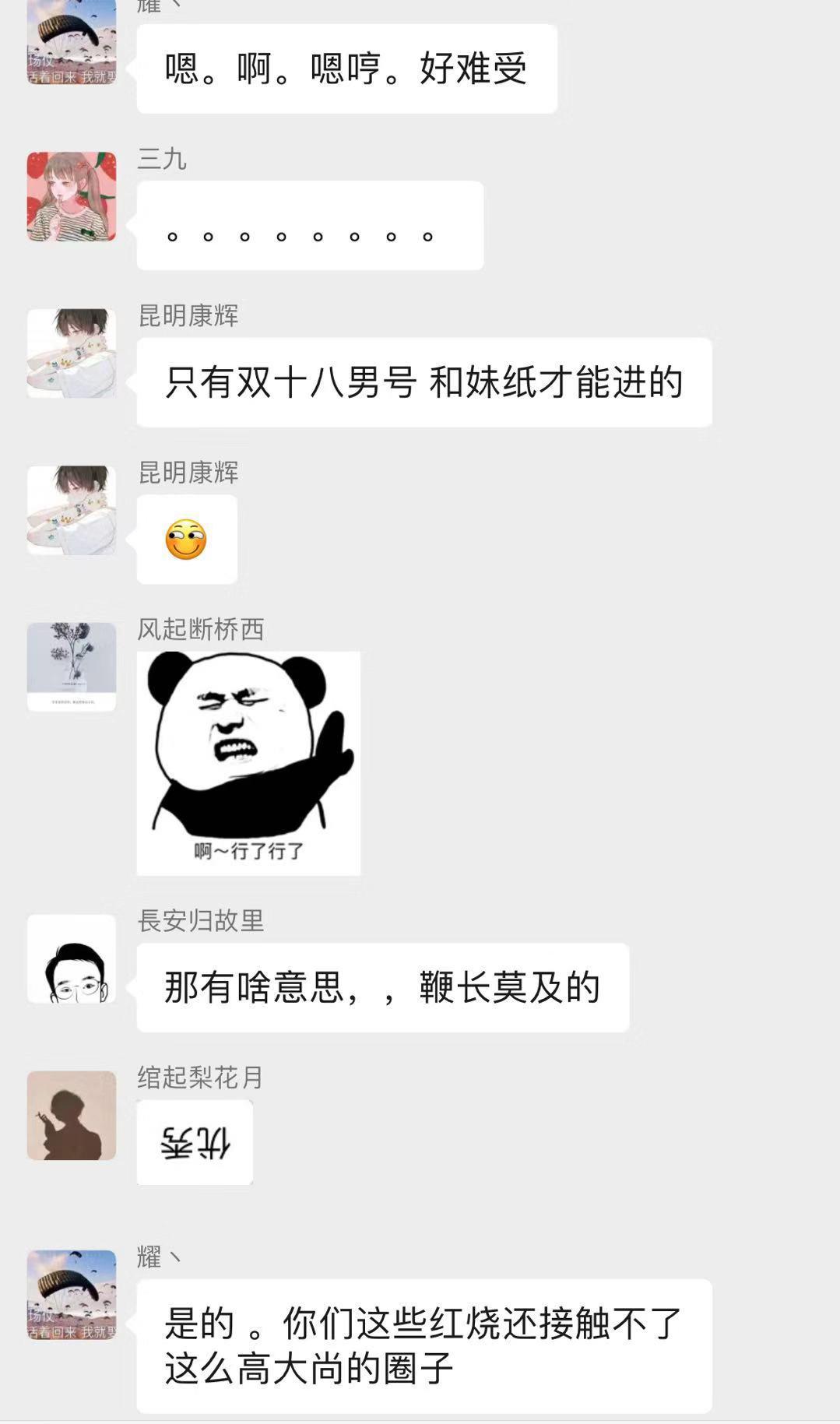840x1424 pixels.
Task: Open 長安归故里's profile avatar
Action: pyautogui.click(x=72, y=958)
